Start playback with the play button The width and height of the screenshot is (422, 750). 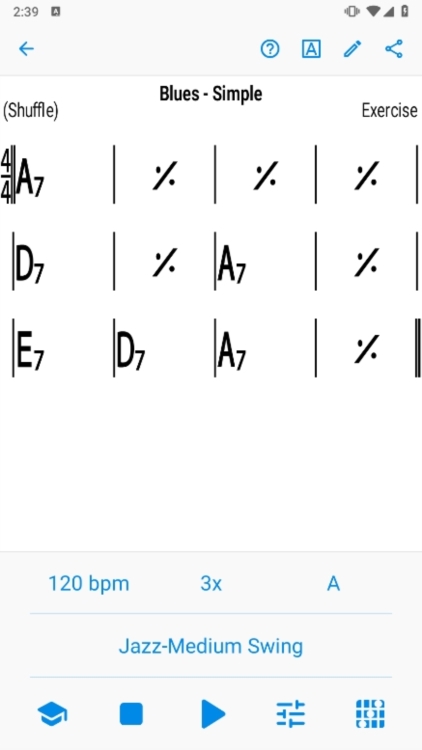[x=212, y=714]
